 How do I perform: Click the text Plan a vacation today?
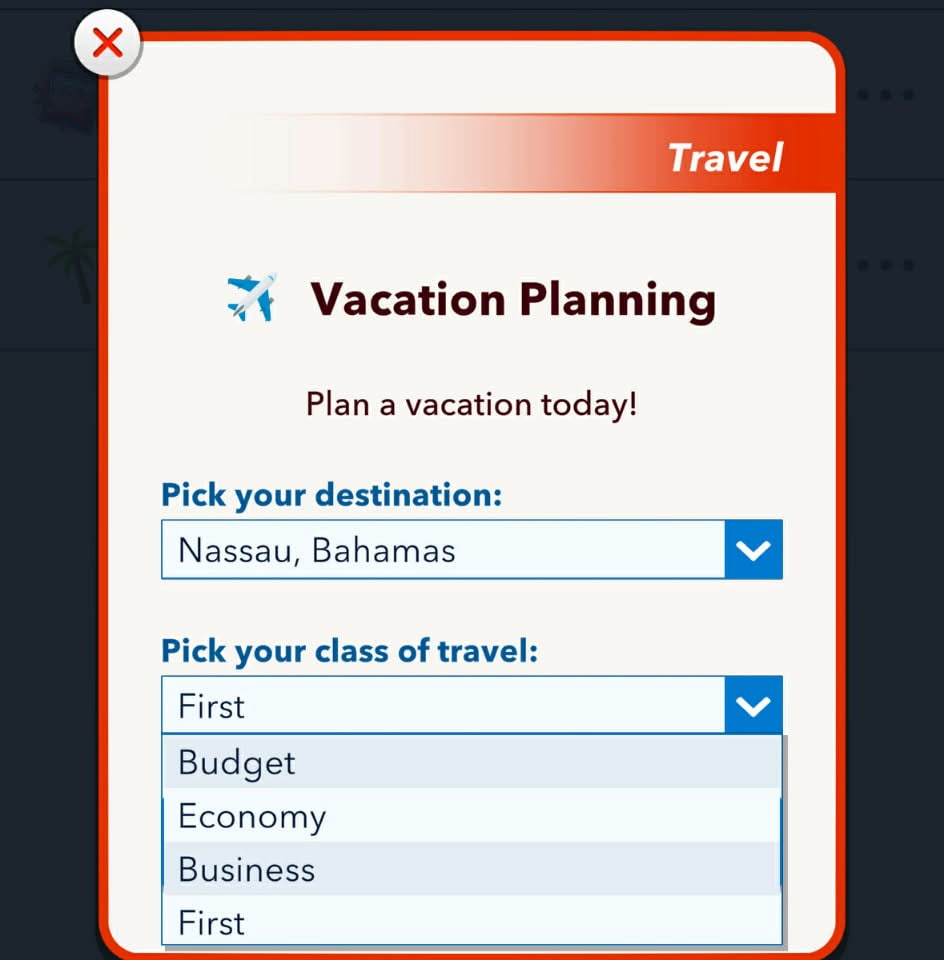click(x=470, y=404)
